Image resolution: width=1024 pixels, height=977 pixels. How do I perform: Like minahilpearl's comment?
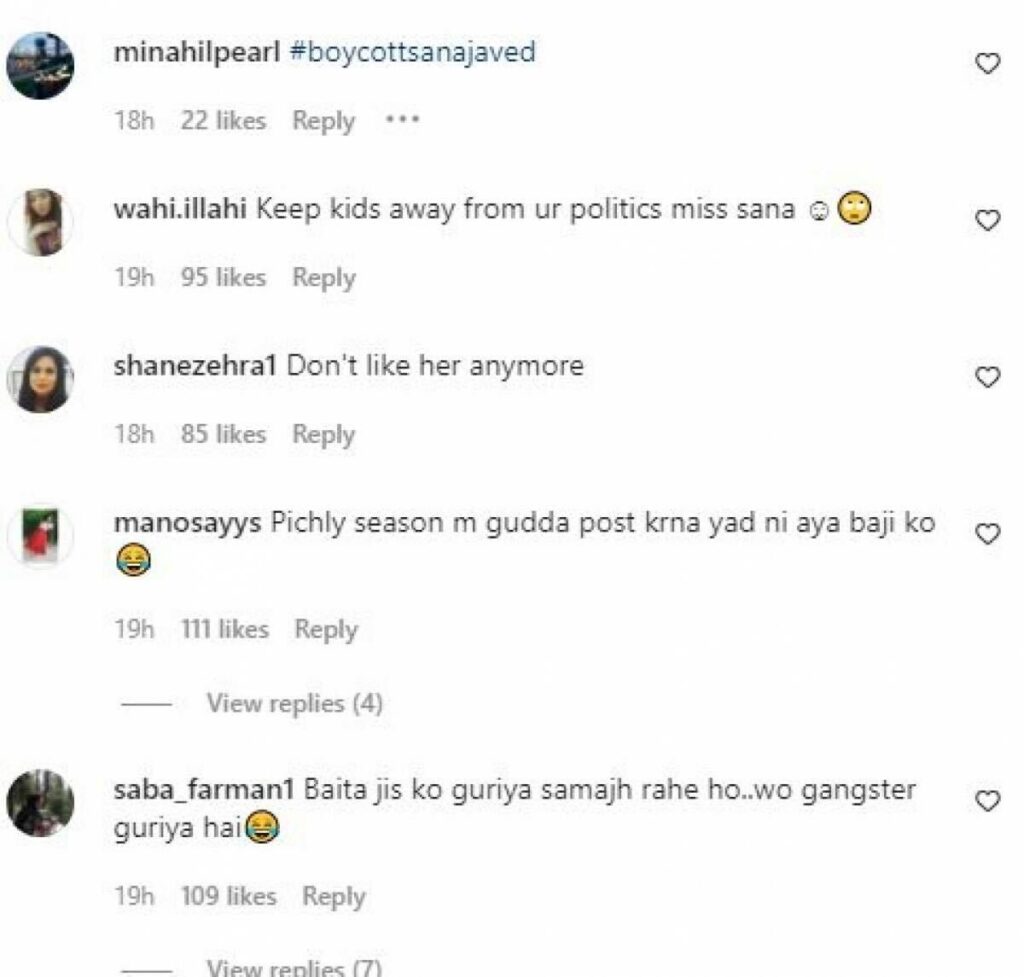tap(987, 64)
